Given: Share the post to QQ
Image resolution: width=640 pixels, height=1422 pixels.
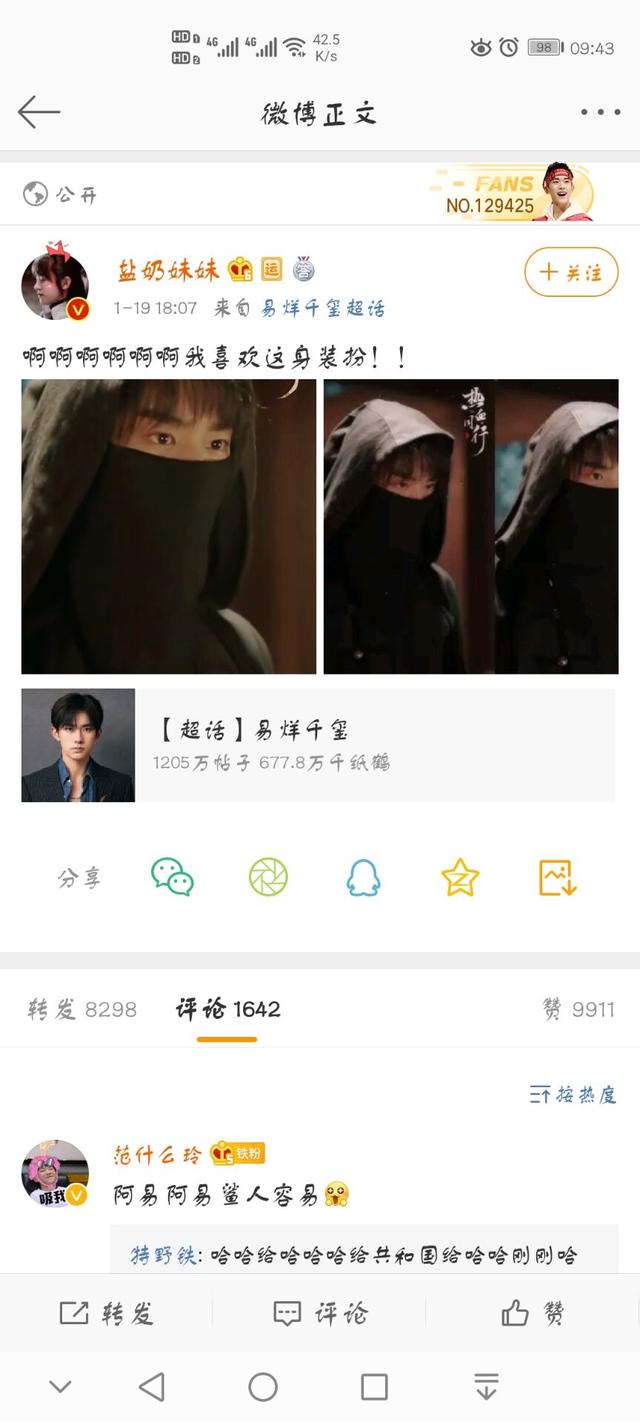Looking at the screenshot, I should coord(364,877).
